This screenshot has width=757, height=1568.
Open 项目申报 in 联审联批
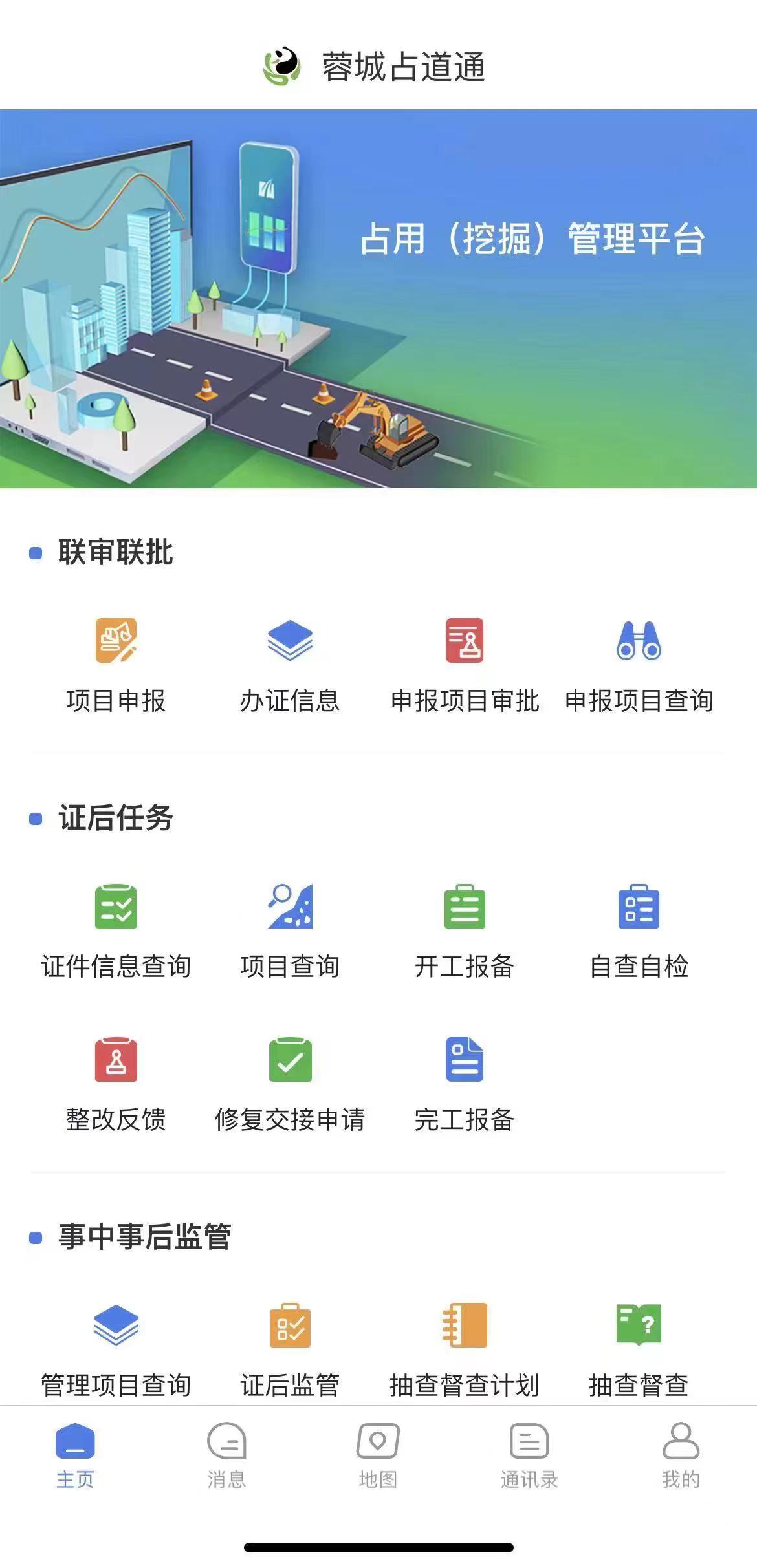pyautogui.click(x=116, y=665)
